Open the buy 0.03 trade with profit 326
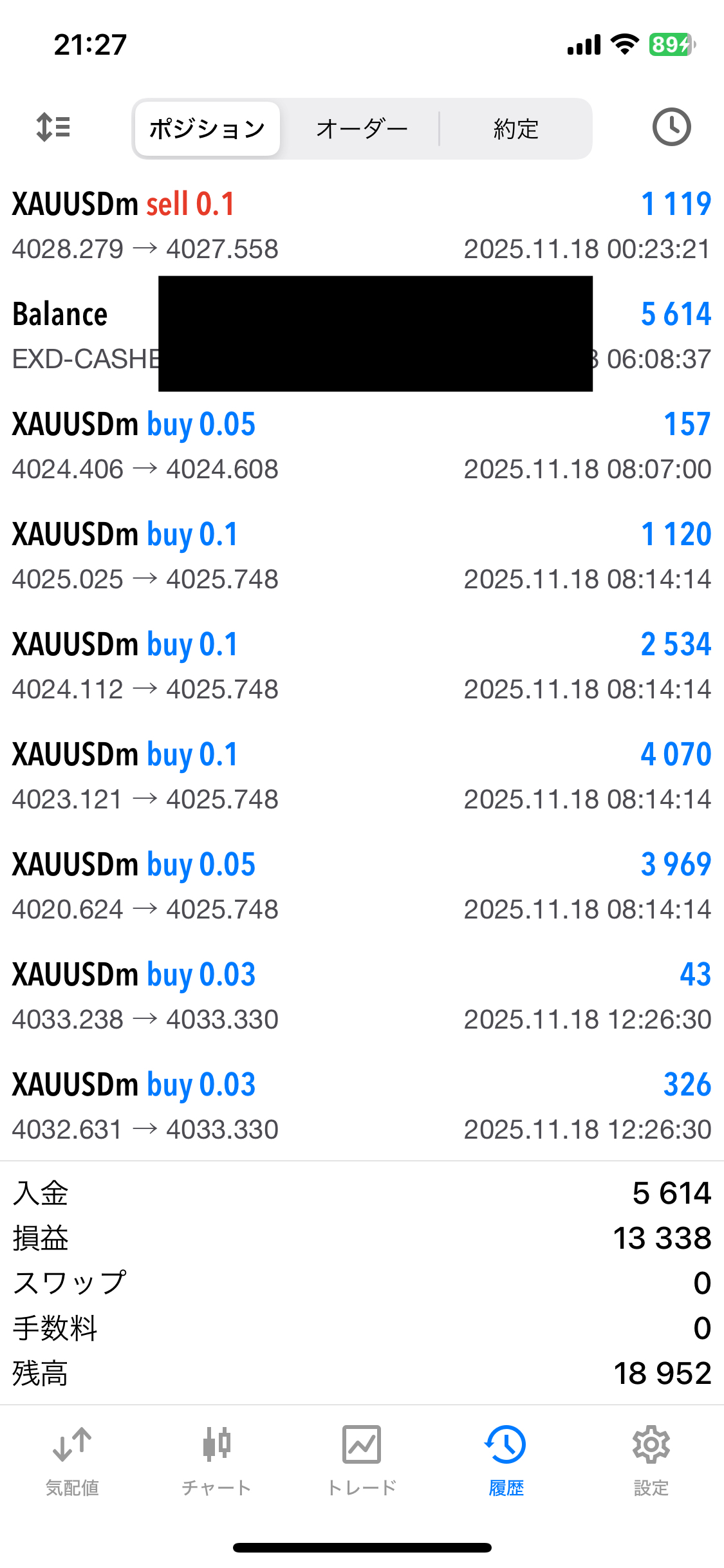The height and width of the screenshot is (1568, 724). pos(362,1106)
